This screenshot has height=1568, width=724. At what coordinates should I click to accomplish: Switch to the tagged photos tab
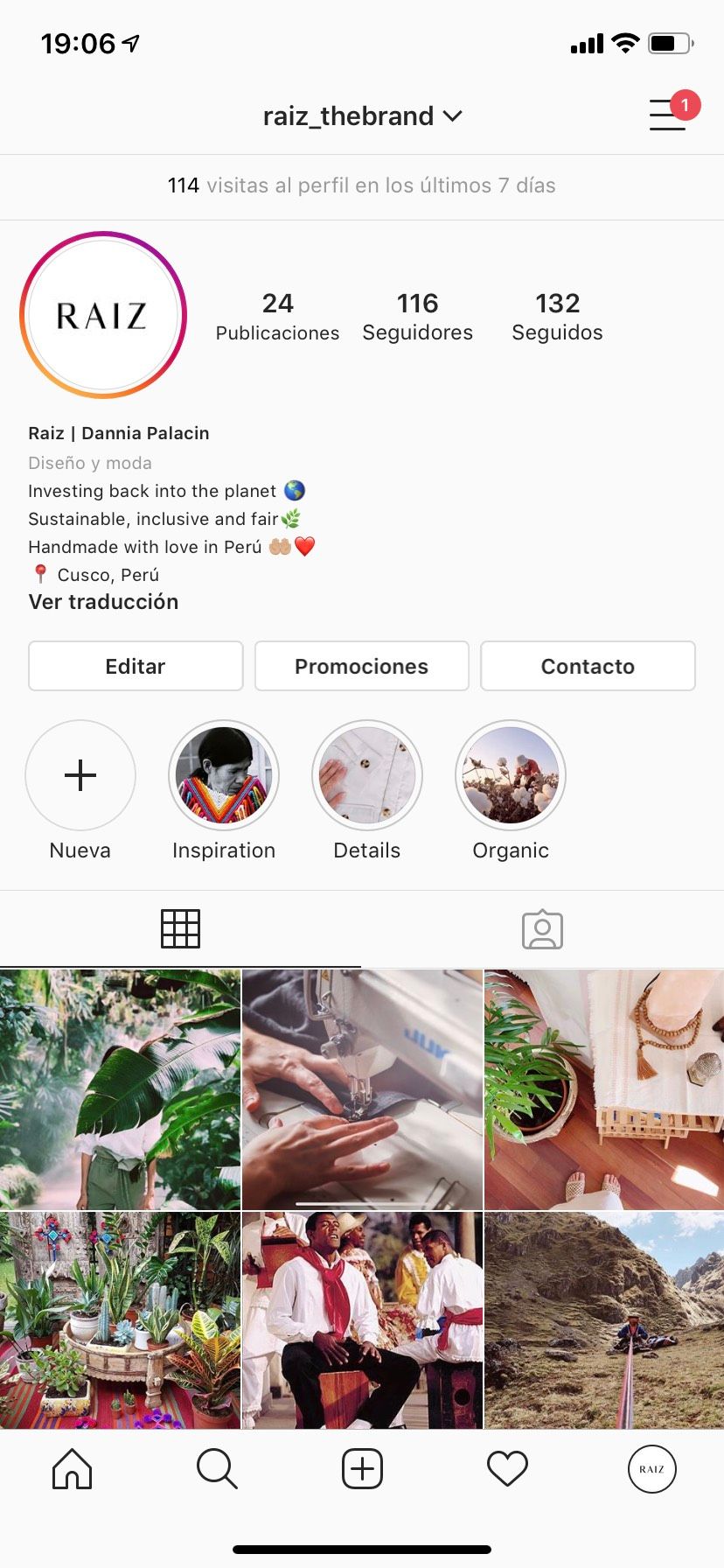point(542,929)
